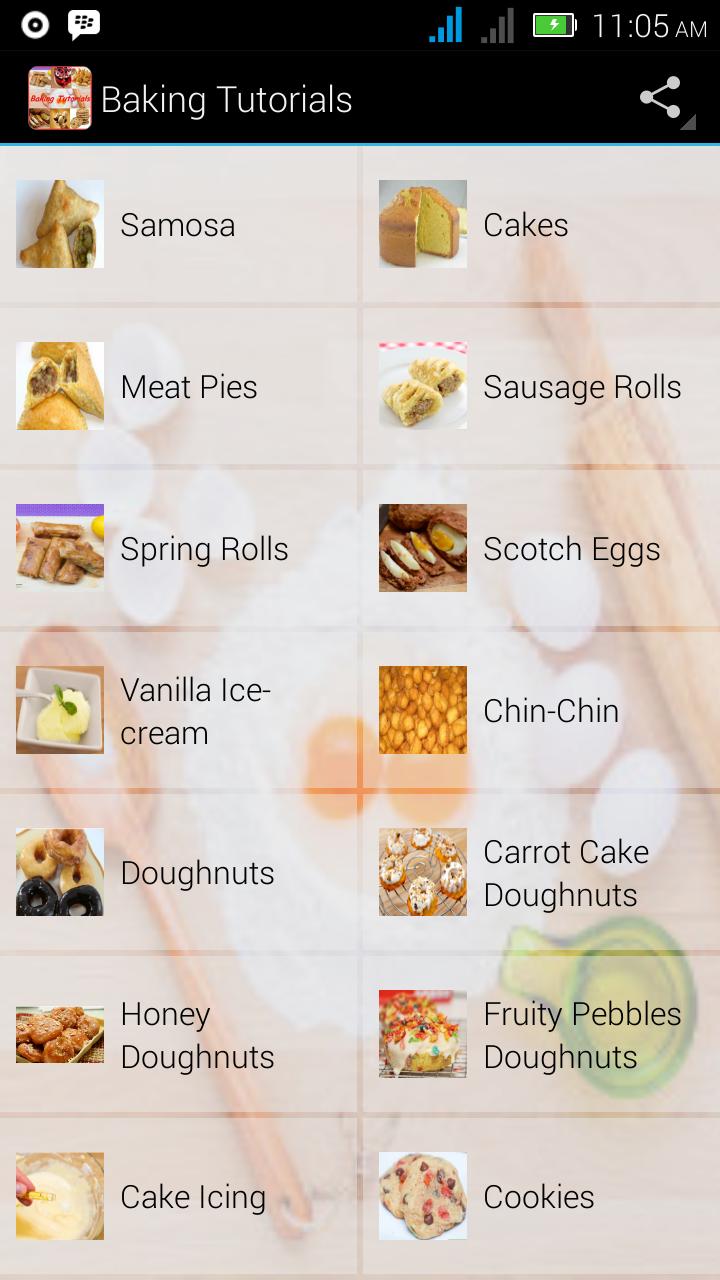Image resolution: width=720 pixels, height=1280 pixels.
Task: Expand the Share menu via its corner arrow
Action: click(x=686, y=122)
